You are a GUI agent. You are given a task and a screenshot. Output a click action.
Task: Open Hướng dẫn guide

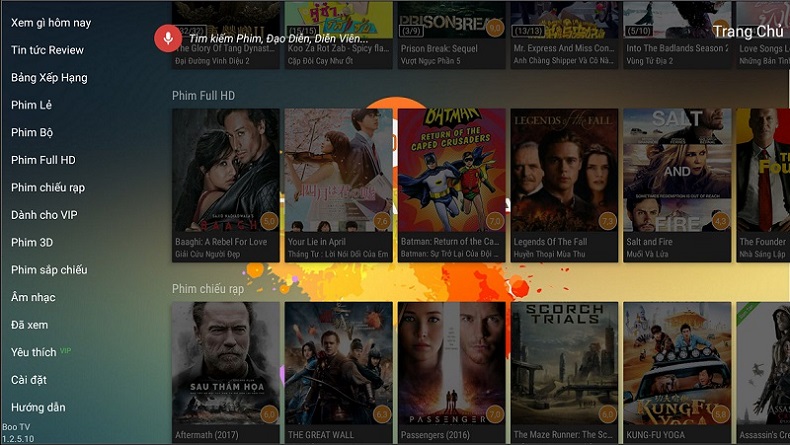pyautogui.click(x=38, y=407)
